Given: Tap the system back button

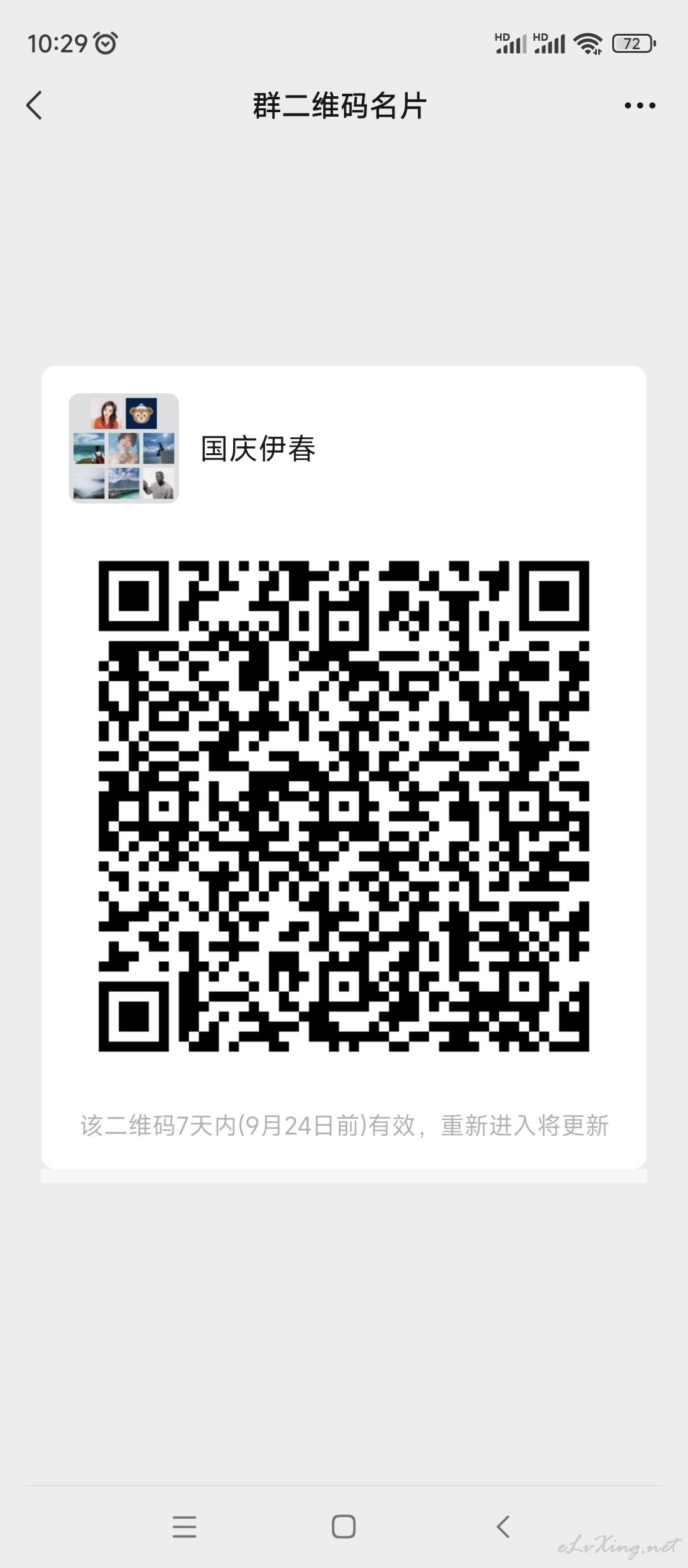Looking at the screenshot, I should (503, 1527).
